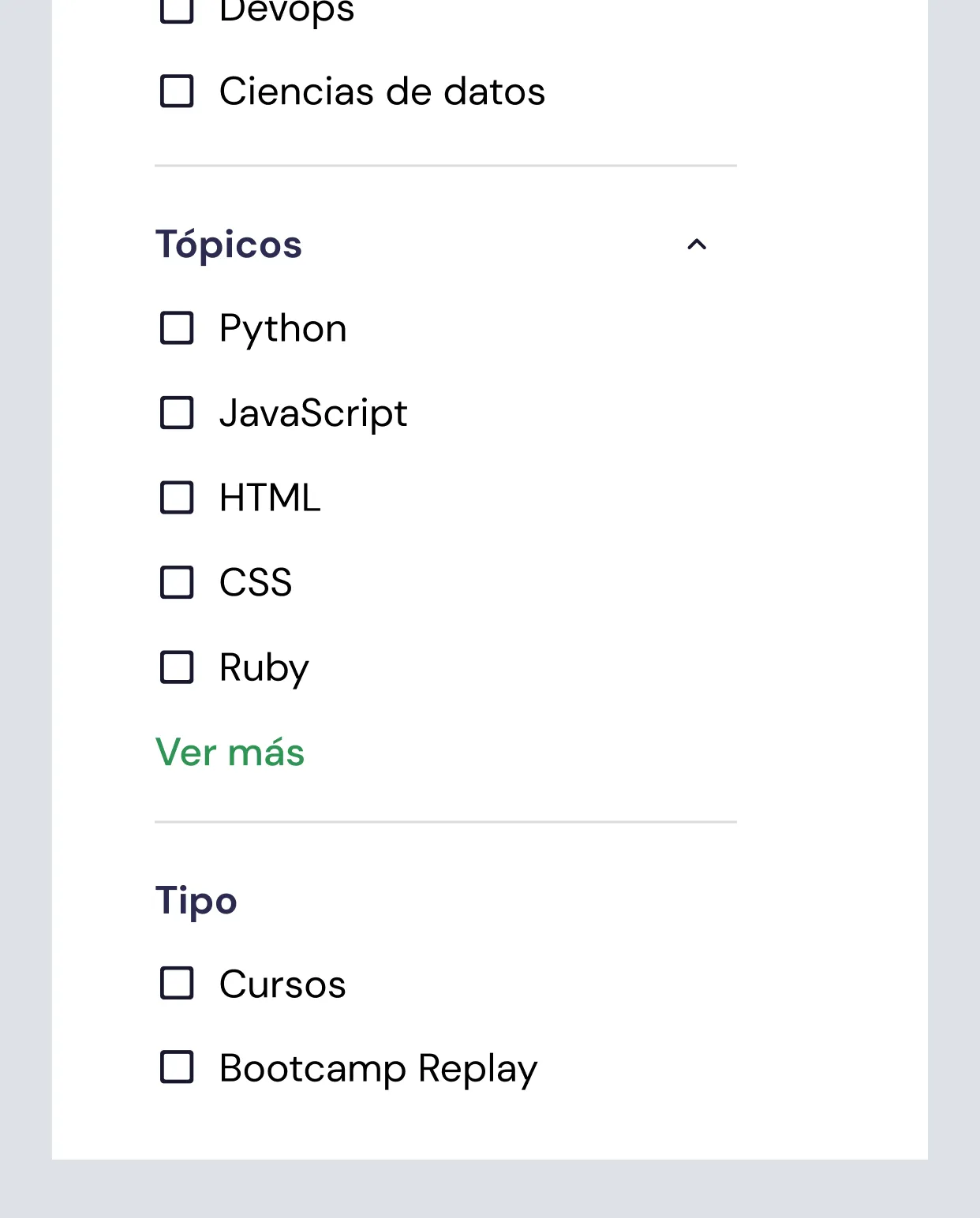Enable the JavaScript topic filter
Viewport: 980px width, 1218px height.
[176, 413]
